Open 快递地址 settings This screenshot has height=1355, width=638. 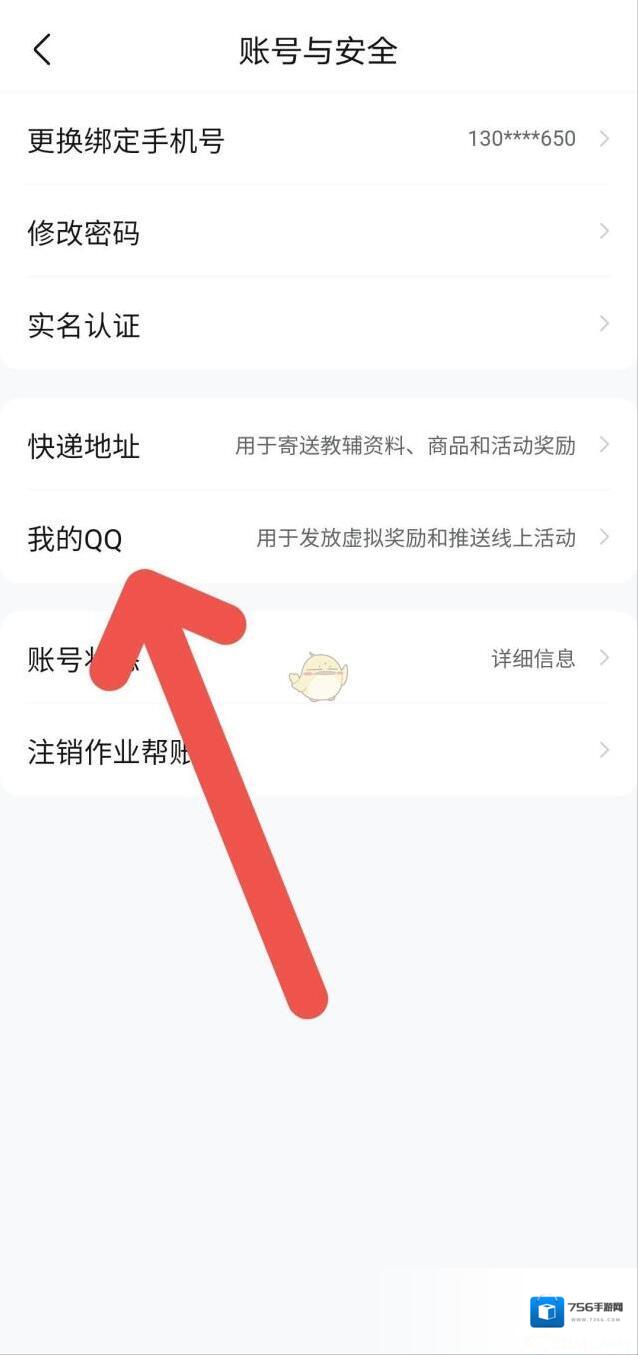pos(318,445)
